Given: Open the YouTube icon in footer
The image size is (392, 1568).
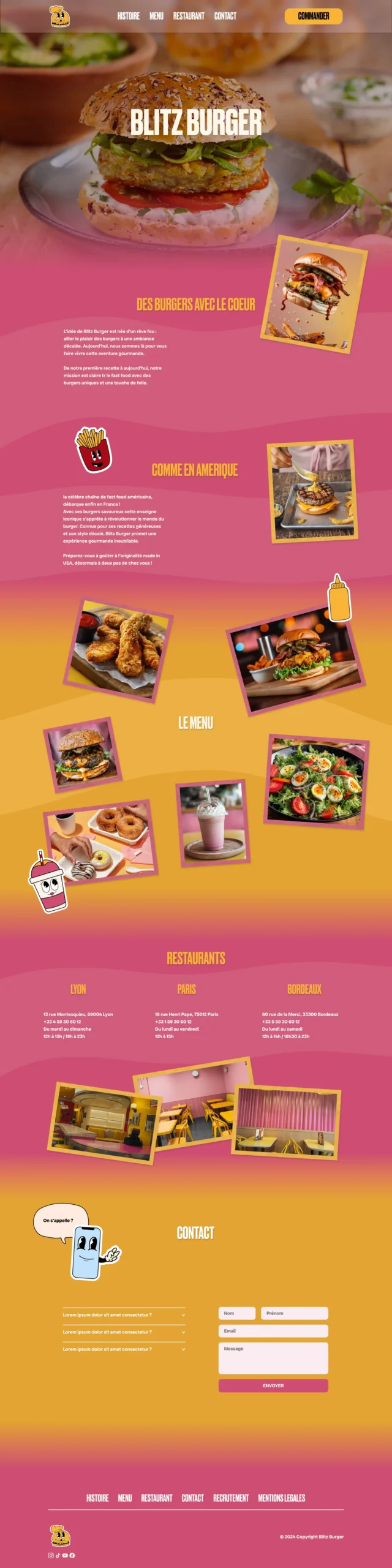Looking at the screenshot, I should [65, 1555].
